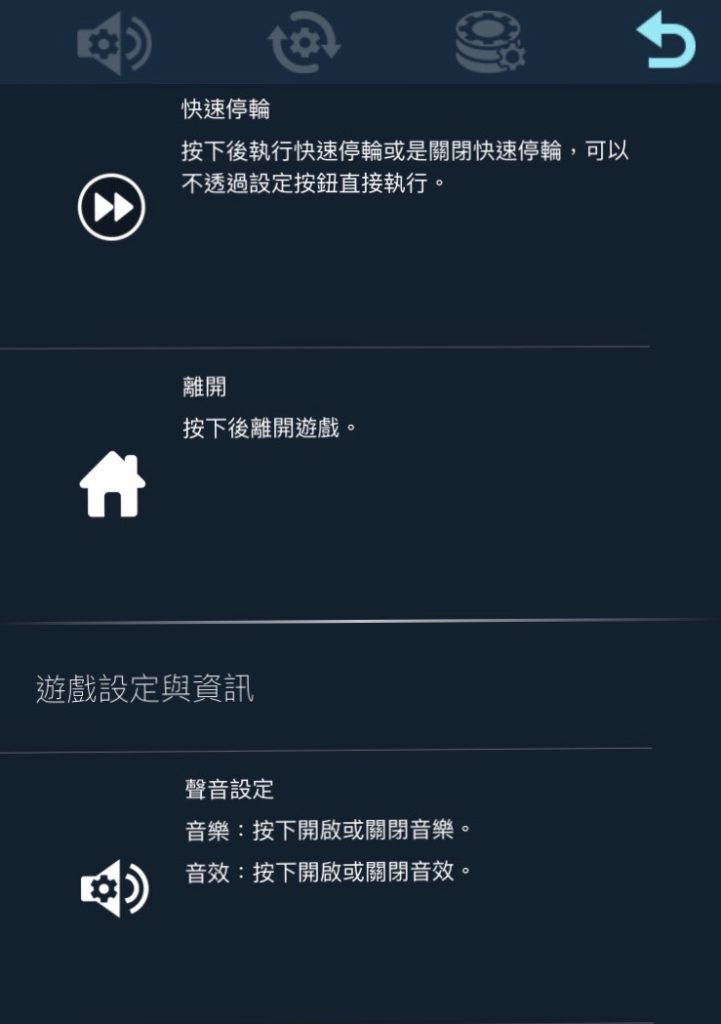The height and width of the screenshot is (1024, 721).
Task: Open the sound settings speaker icon
Action: [114, 43]
